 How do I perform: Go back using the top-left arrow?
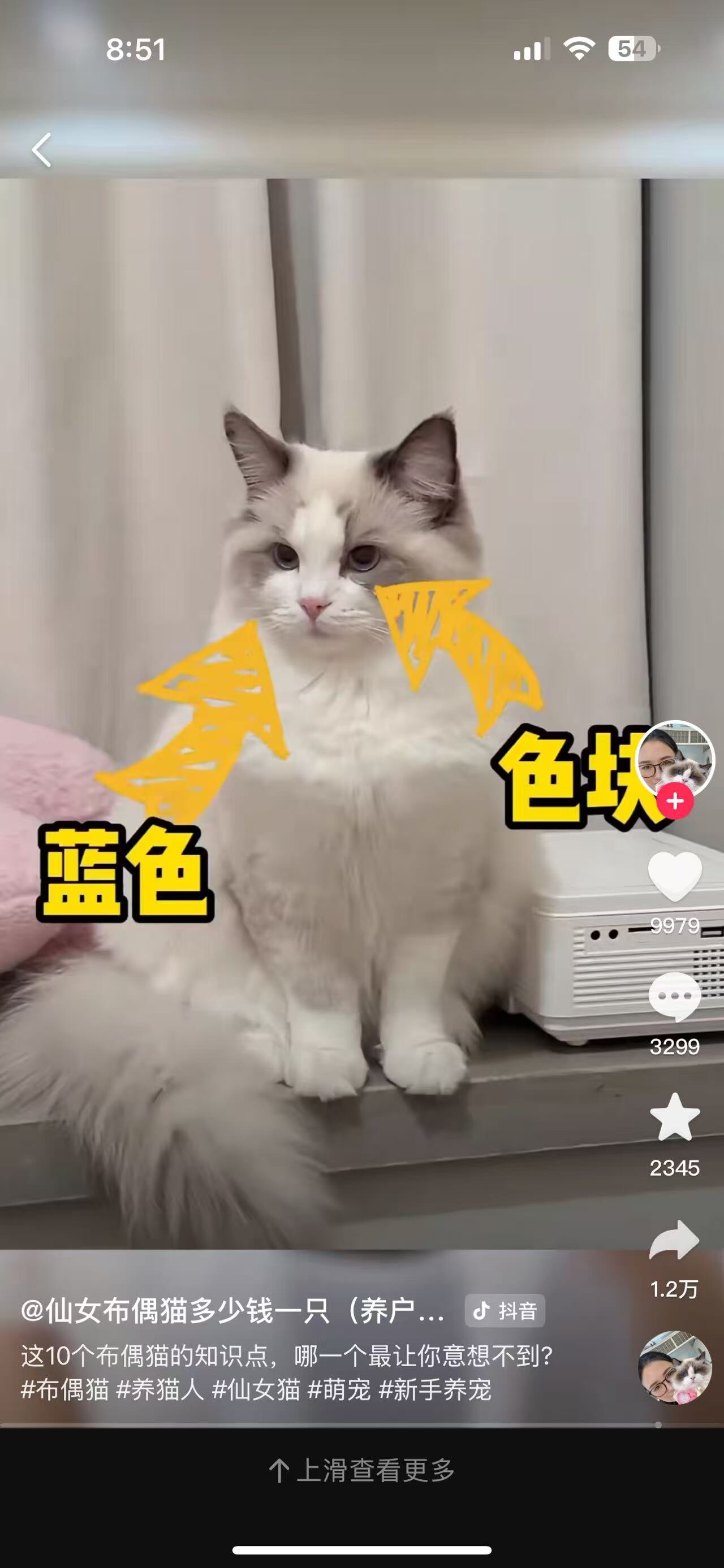pyautogui.click(x=41, y=150)
